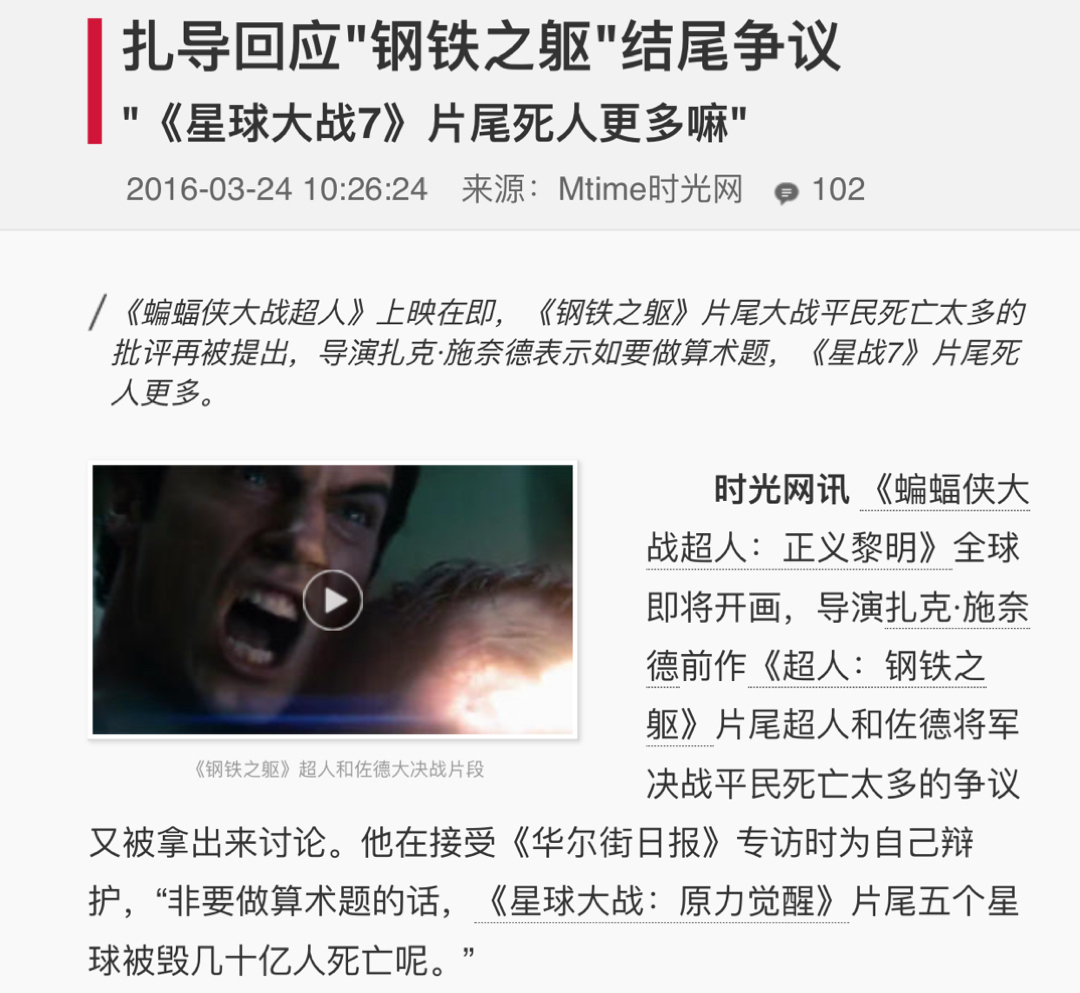Open the 超人：钢铁之躯 movie link
Viewport: 1080px width, 993px height.
[x=866, y=666]
